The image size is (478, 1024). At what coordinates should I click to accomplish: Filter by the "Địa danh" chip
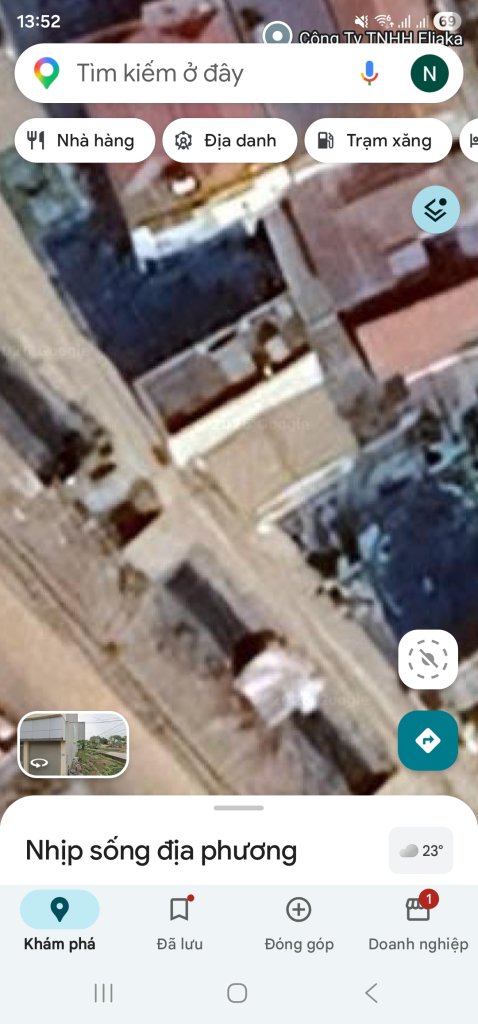[230, 140]
